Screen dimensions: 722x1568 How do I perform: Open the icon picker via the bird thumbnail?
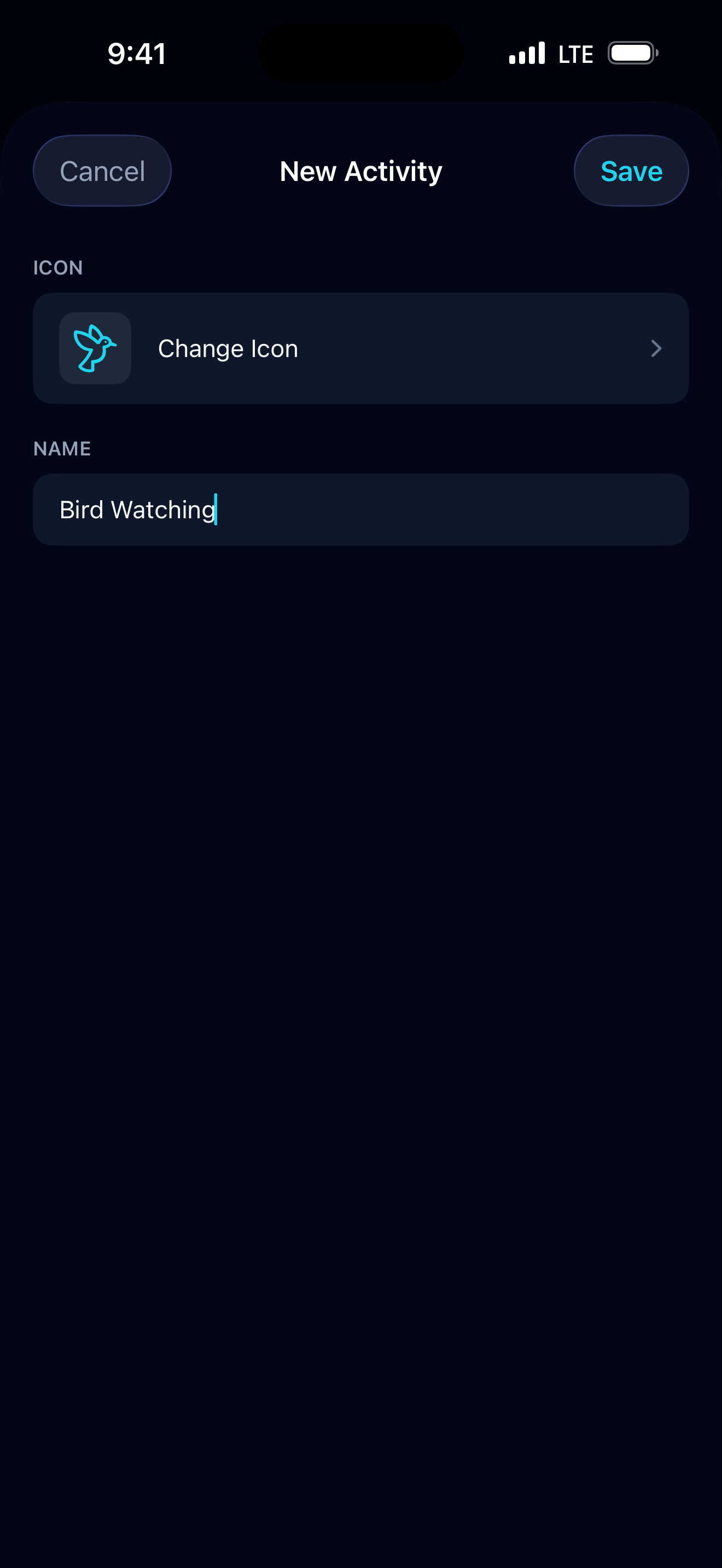[x=95, y=348]
